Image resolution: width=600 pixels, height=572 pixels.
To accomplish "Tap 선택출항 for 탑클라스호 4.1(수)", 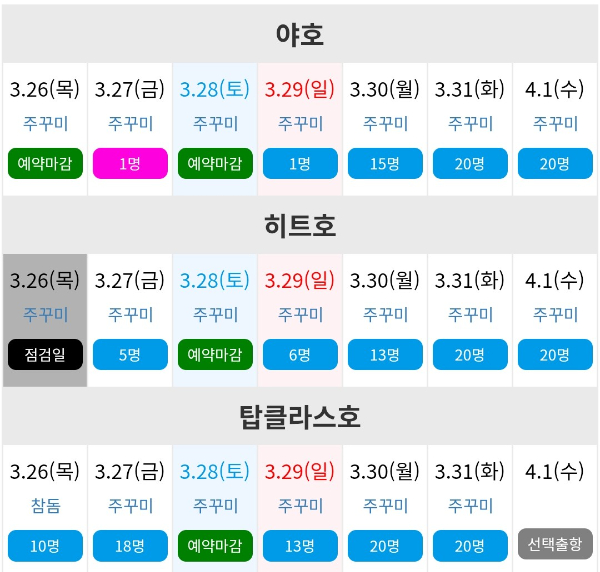I will 555,544.
